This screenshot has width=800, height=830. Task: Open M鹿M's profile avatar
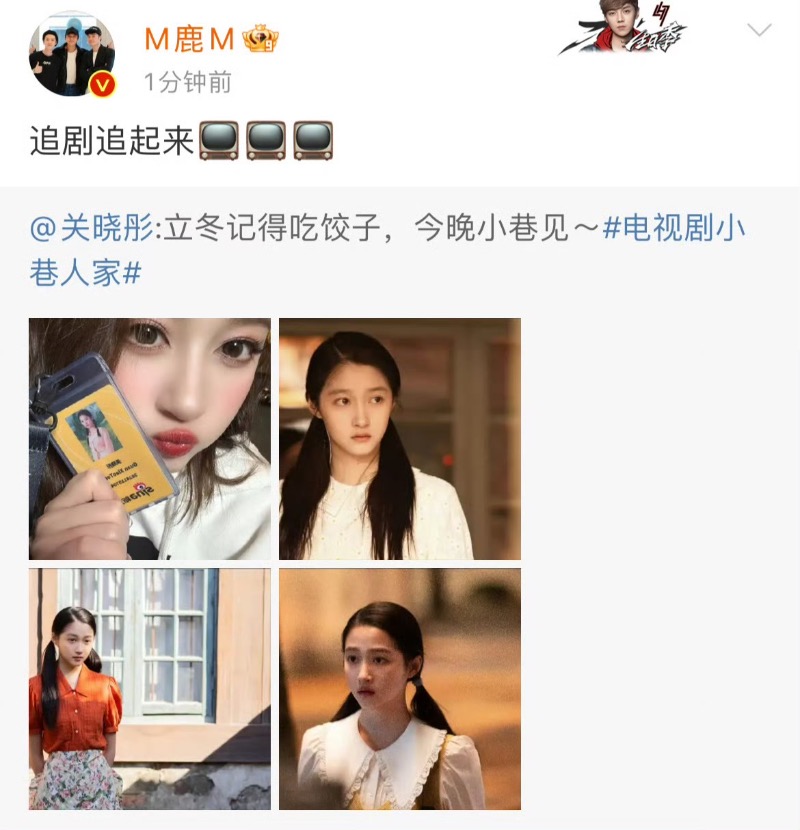(71, 55)
